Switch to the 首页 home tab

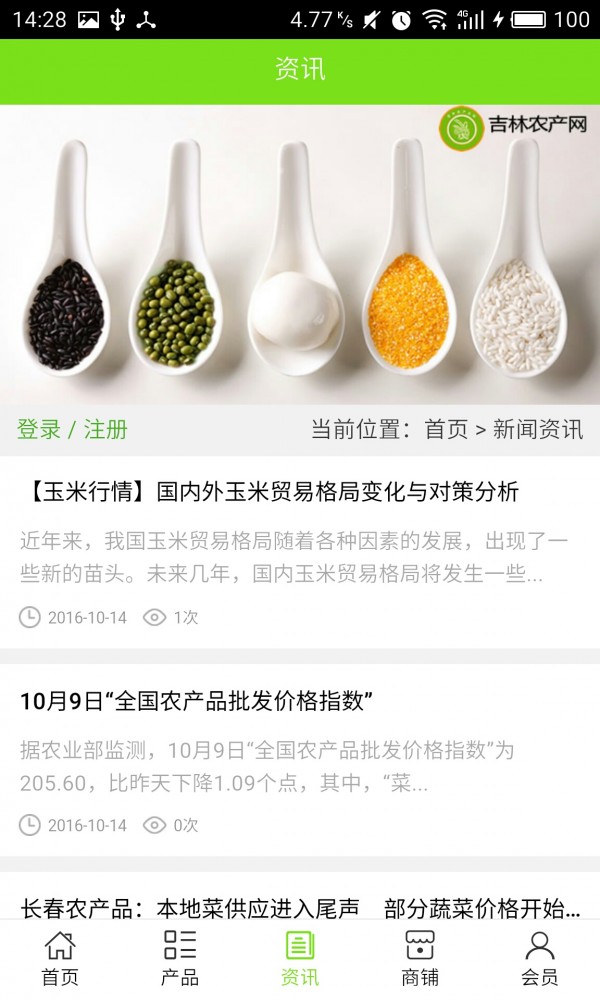[60, 958]
